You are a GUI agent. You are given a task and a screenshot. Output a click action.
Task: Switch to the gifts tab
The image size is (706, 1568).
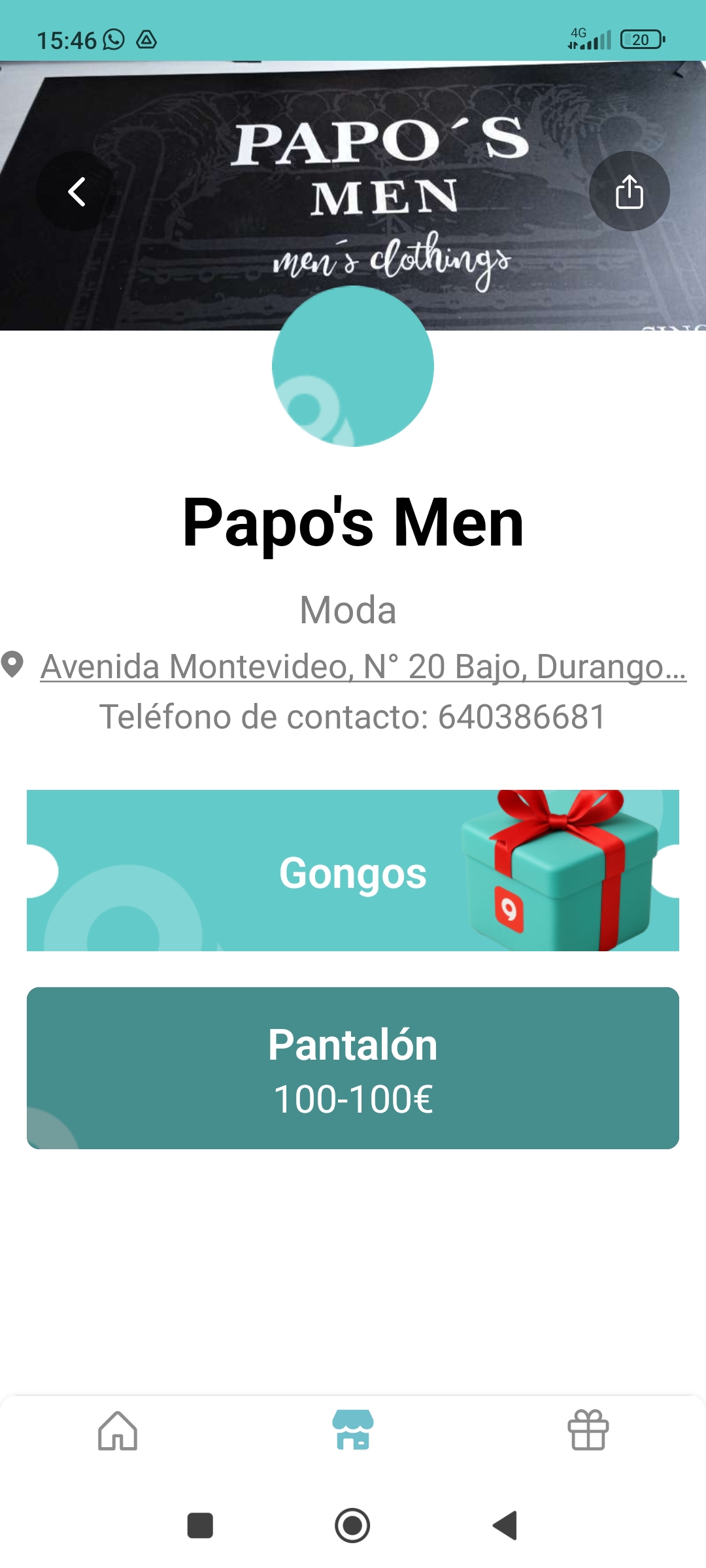click(588, 1431)
